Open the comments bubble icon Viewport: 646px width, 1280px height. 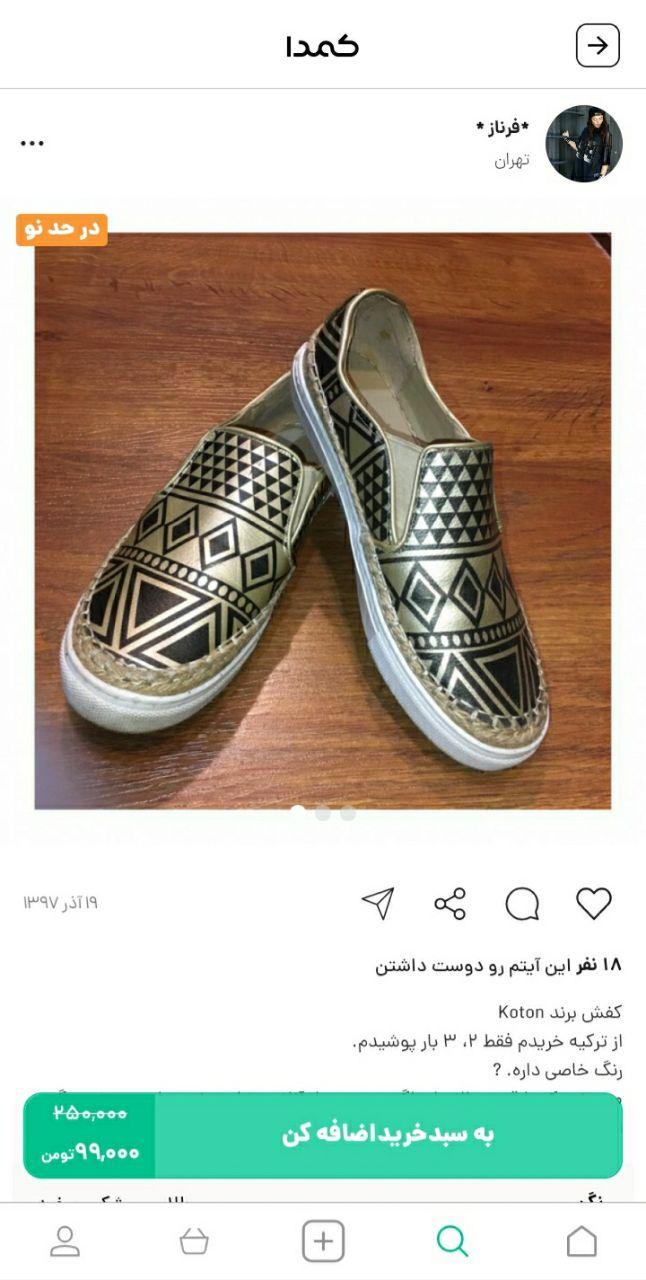click(x=522, y=904)
